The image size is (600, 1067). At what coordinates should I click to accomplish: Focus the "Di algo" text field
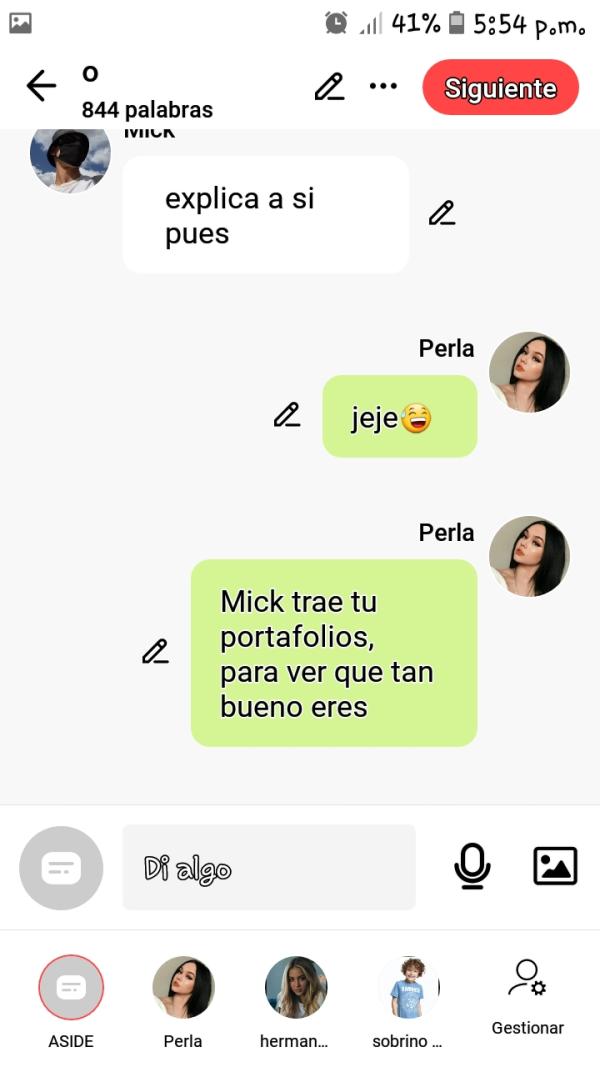click(268, 867)
